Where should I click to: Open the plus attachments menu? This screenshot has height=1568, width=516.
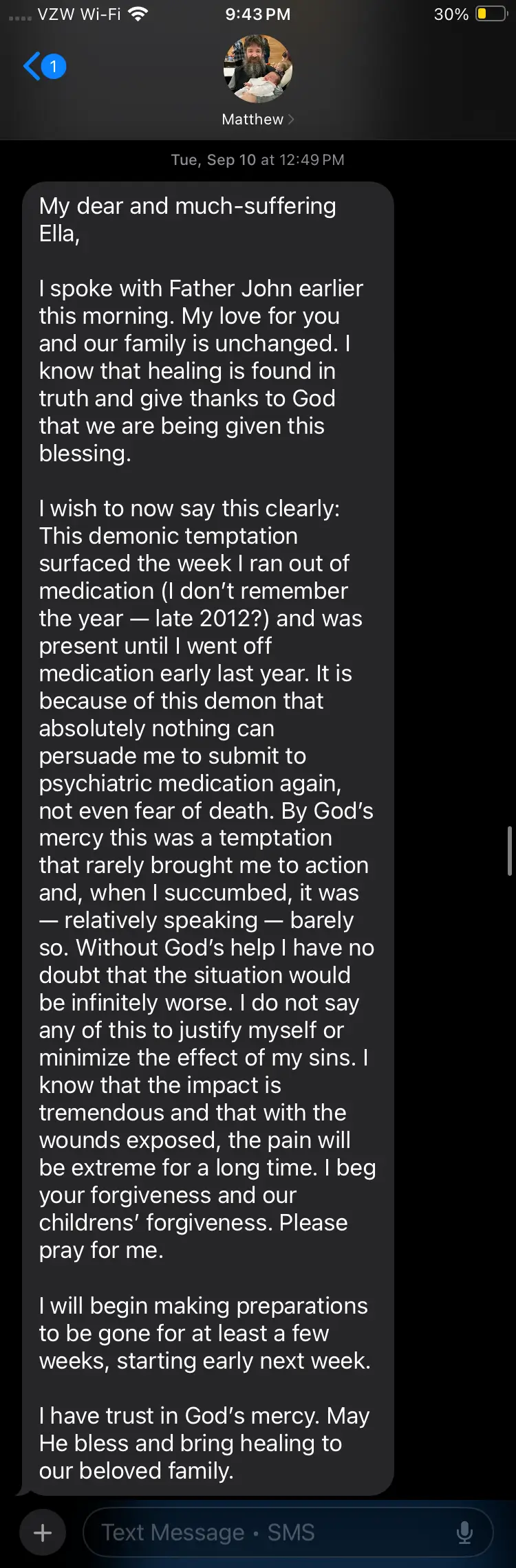point(43,1532)
